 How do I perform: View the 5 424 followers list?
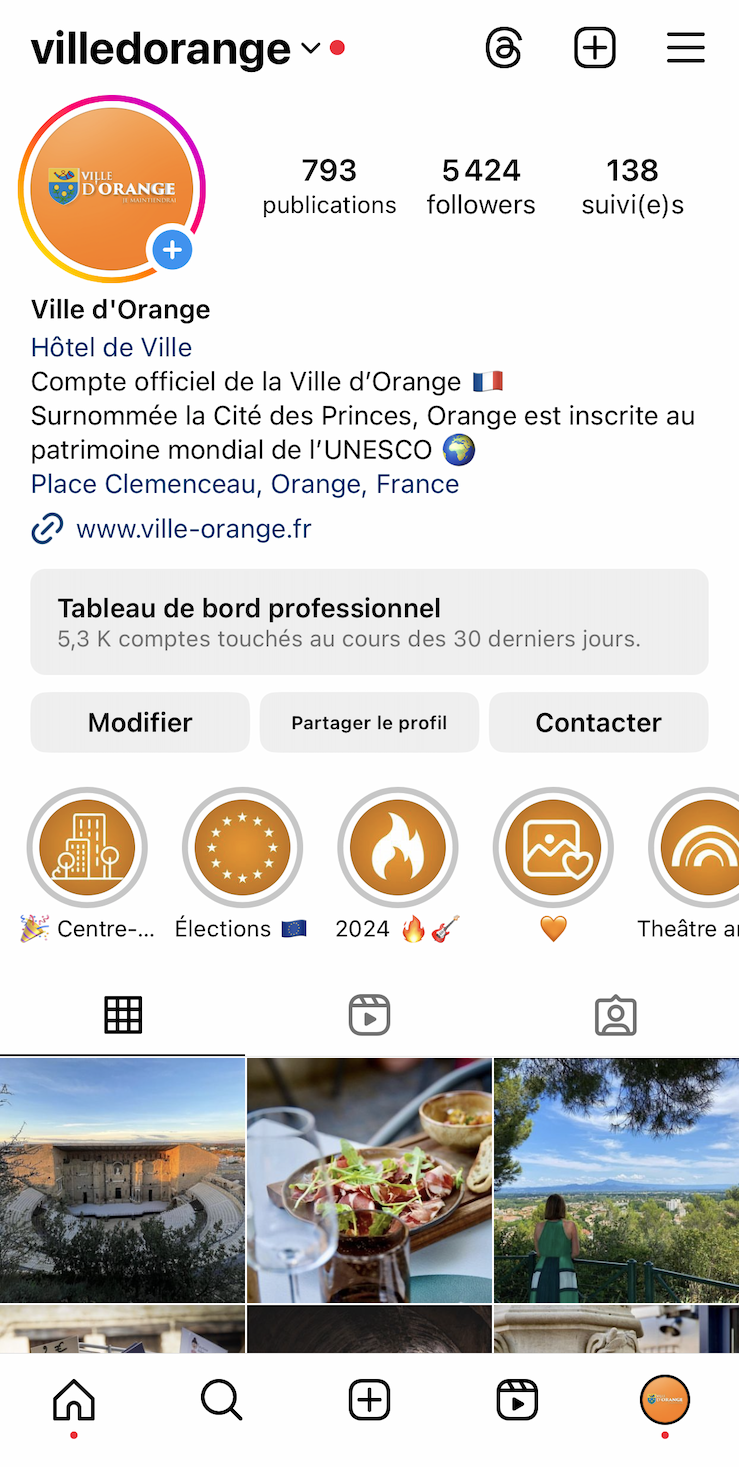[x=481, y=186]
